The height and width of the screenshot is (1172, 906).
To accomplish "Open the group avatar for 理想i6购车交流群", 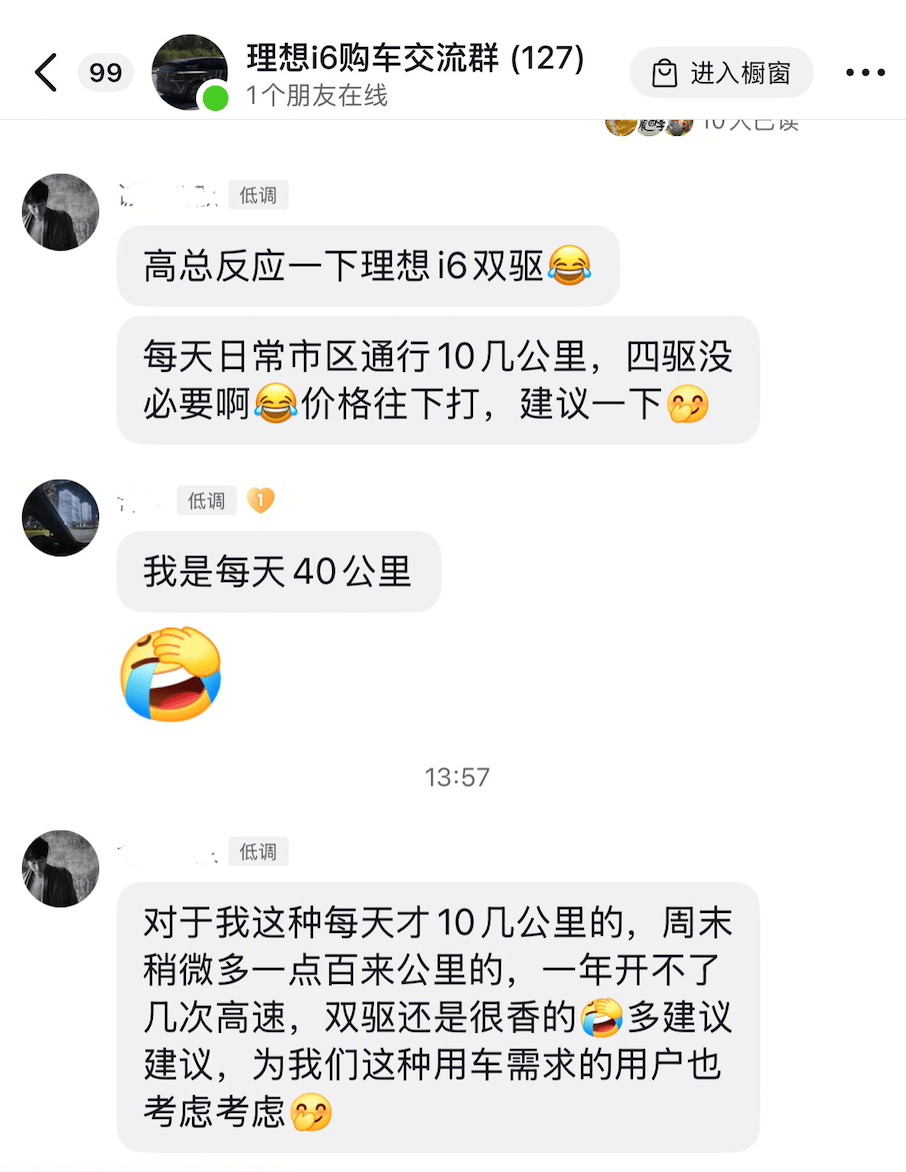I will coord(189,72).
